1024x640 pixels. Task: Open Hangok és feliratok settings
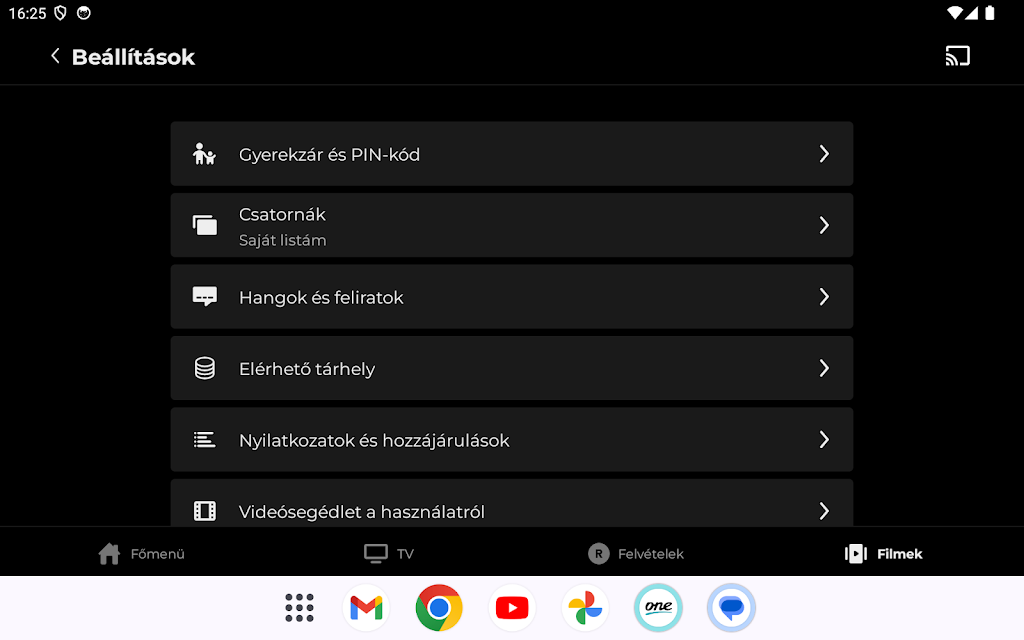511,297
